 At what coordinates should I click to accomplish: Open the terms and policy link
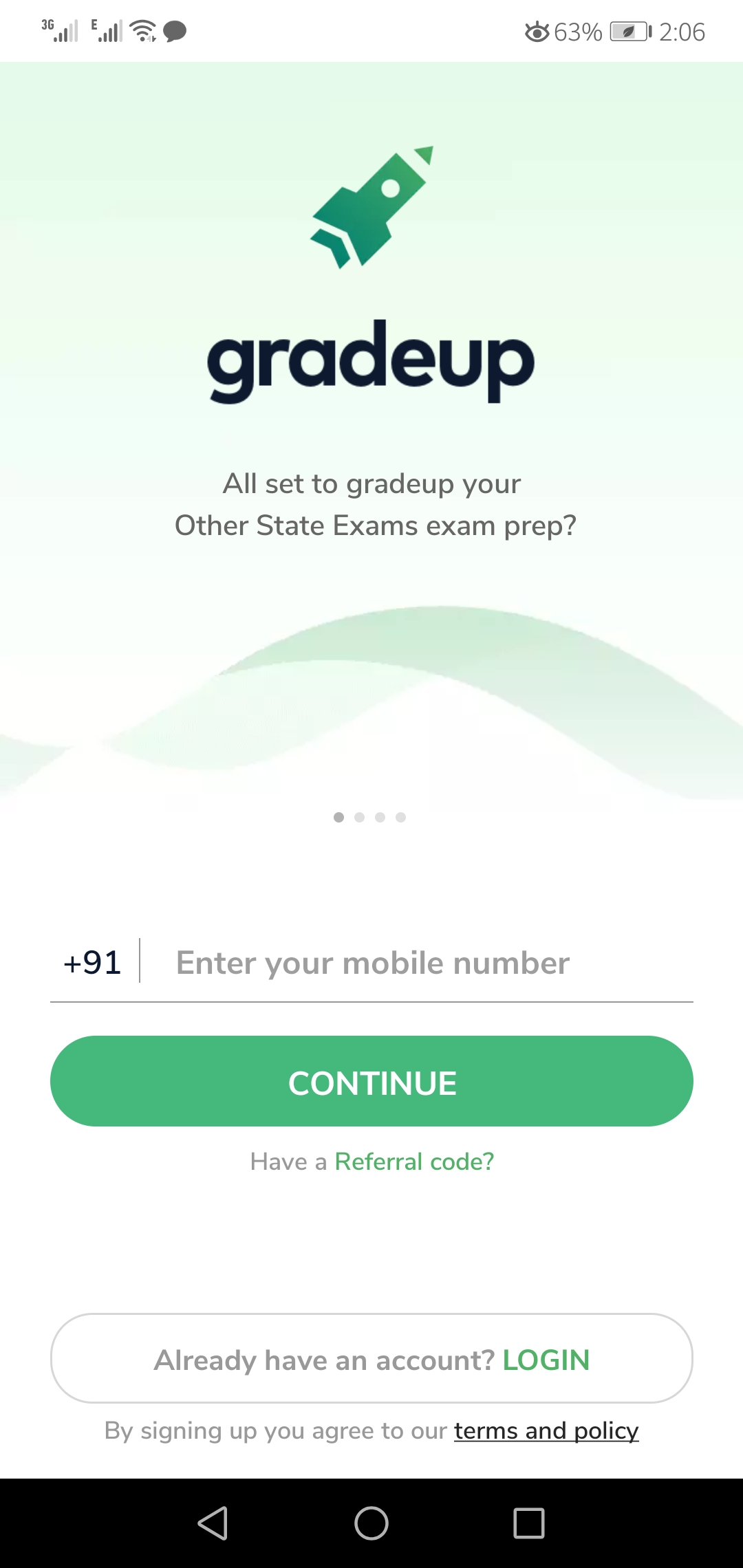tap(546, 1430)
